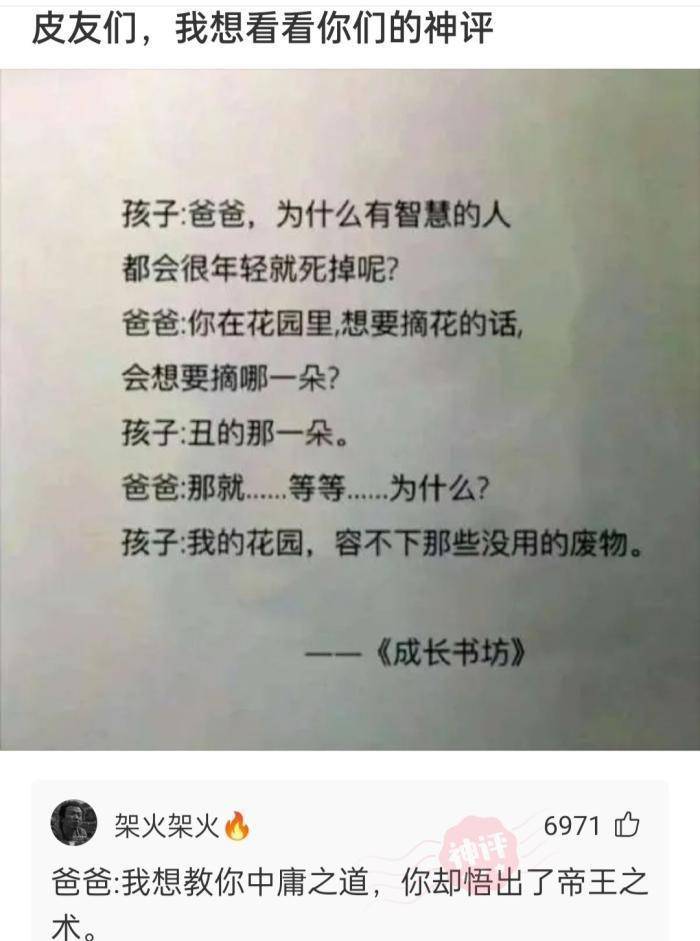
Task: Like the comment by 架火架火
Action: pos(627,825)
